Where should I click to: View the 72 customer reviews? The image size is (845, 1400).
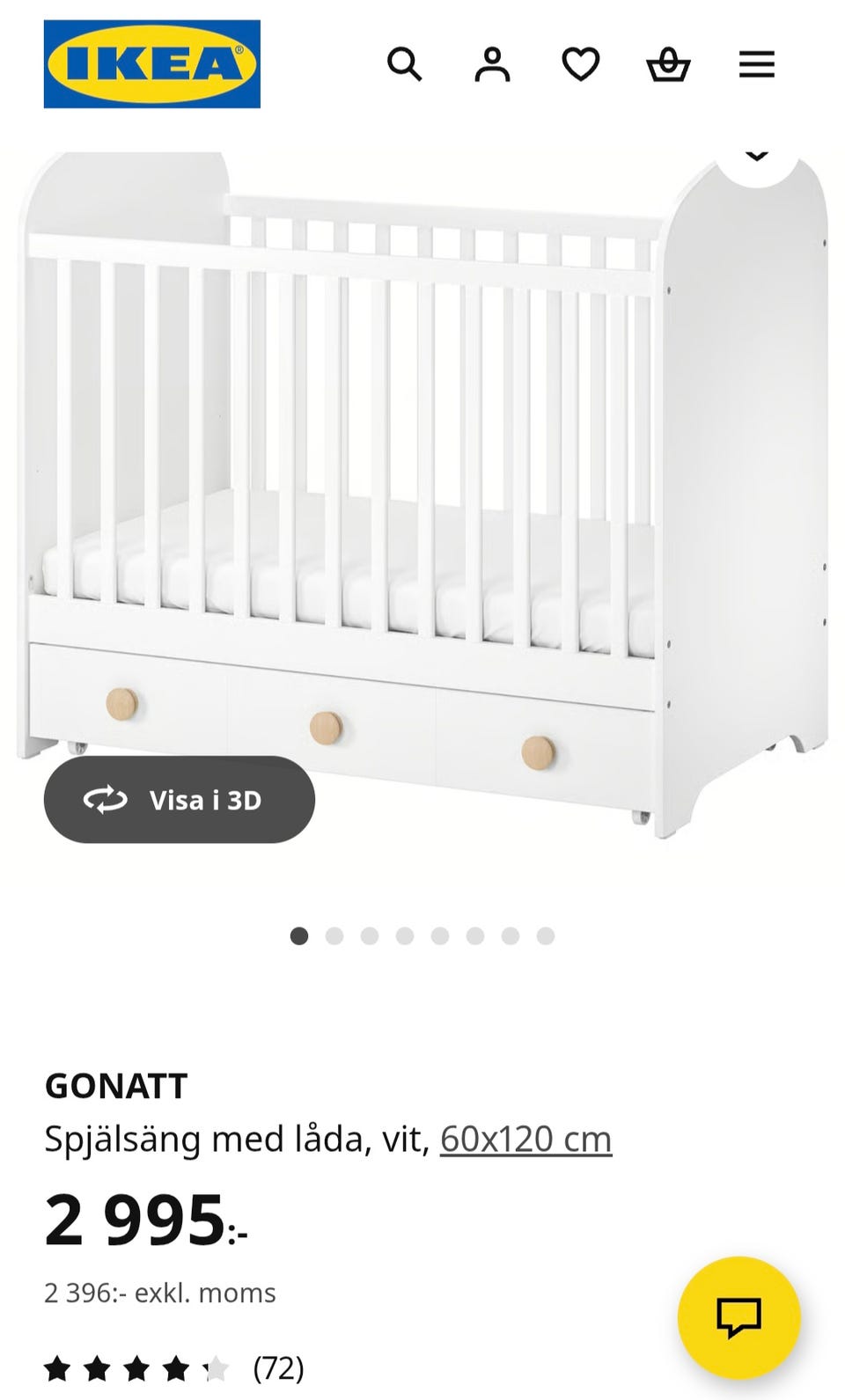tap(277, 1368)
